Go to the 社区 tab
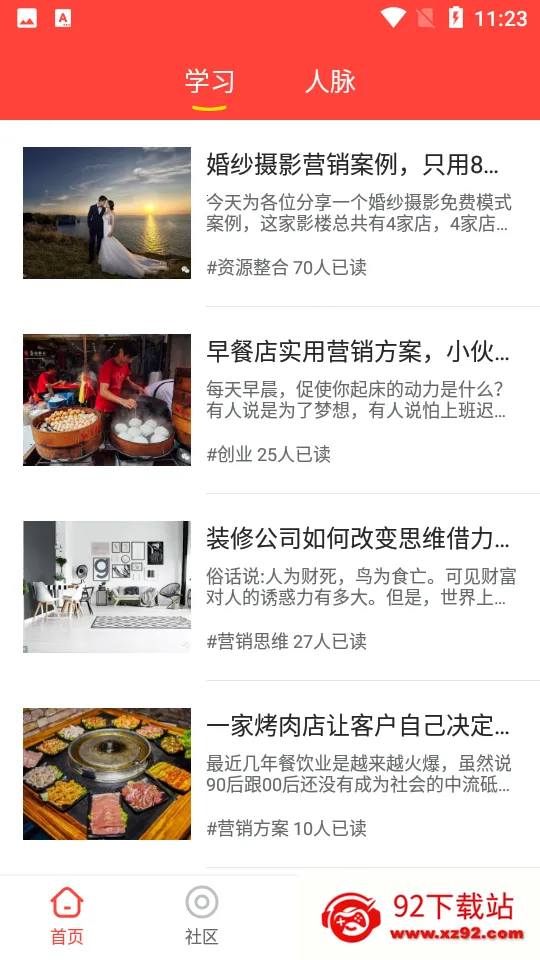 click(x=201, y=916)
